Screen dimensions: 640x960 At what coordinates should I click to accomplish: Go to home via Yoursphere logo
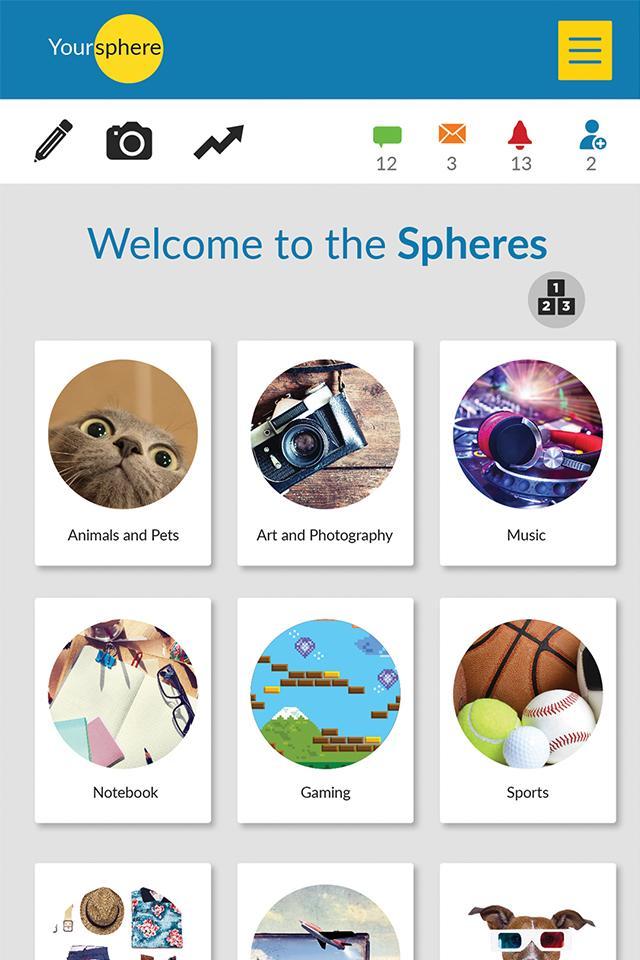106,47
